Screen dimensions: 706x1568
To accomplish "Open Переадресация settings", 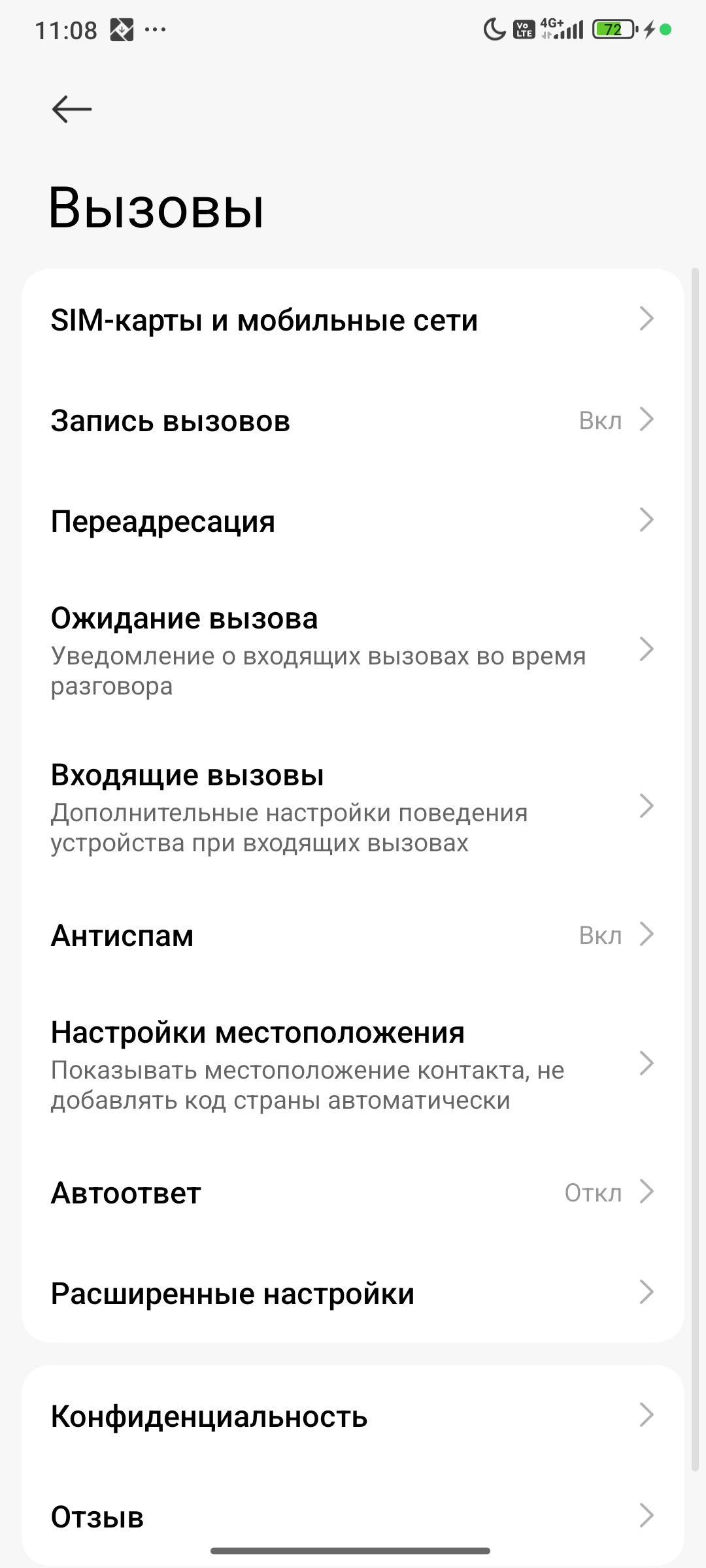I will (353, 521).
